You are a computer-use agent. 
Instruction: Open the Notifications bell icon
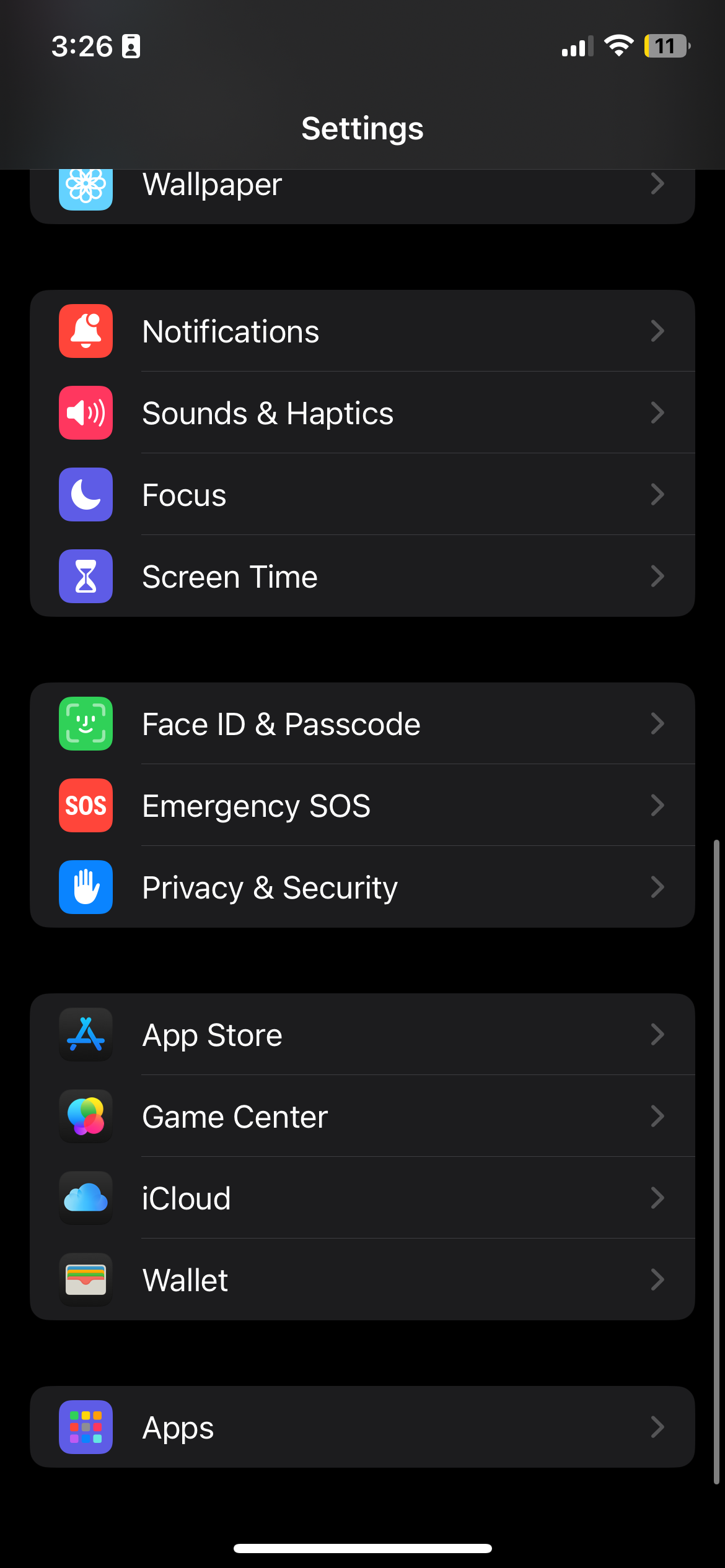pos(86,331)
